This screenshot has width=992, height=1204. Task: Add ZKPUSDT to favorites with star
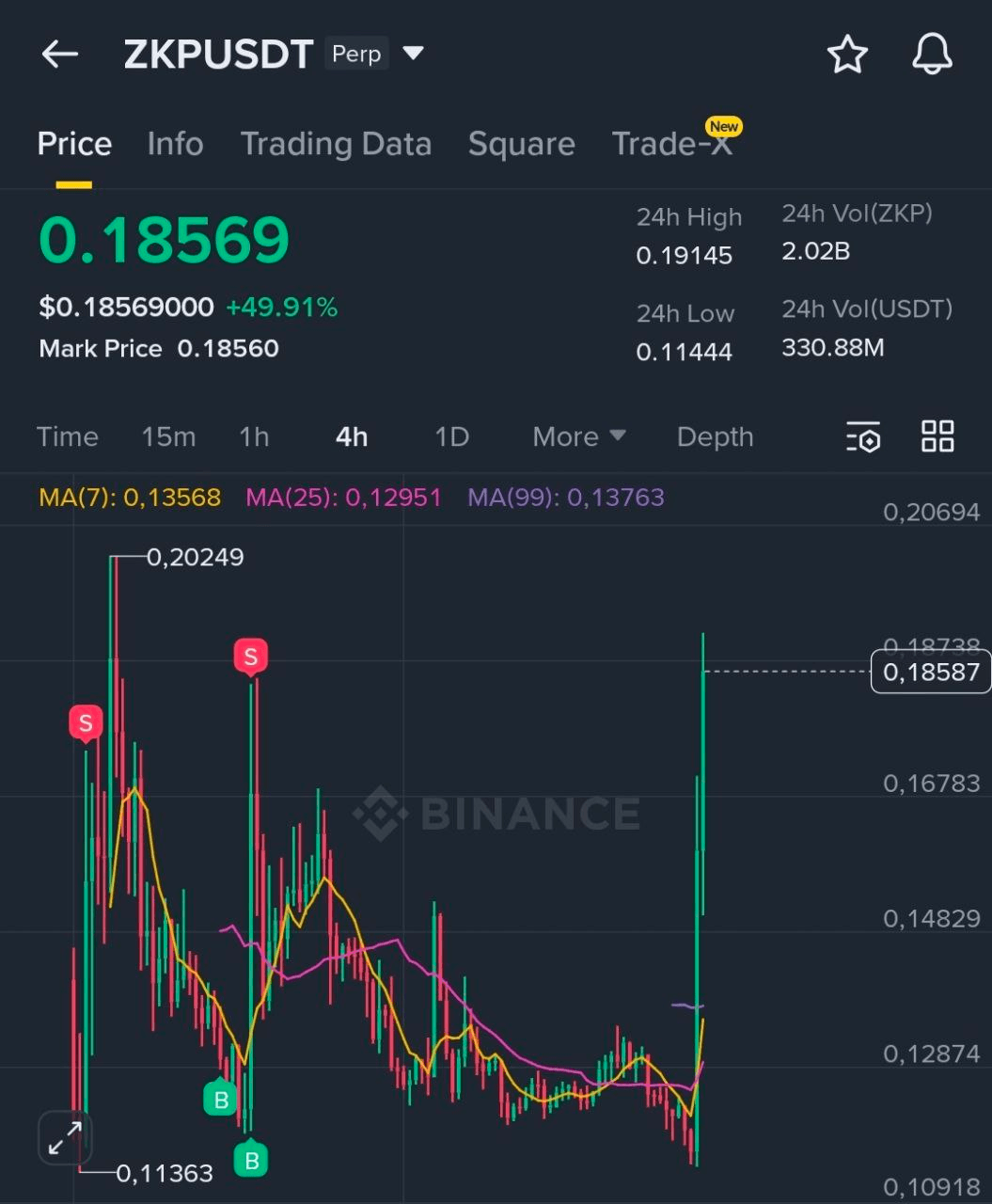pos(846,55)
